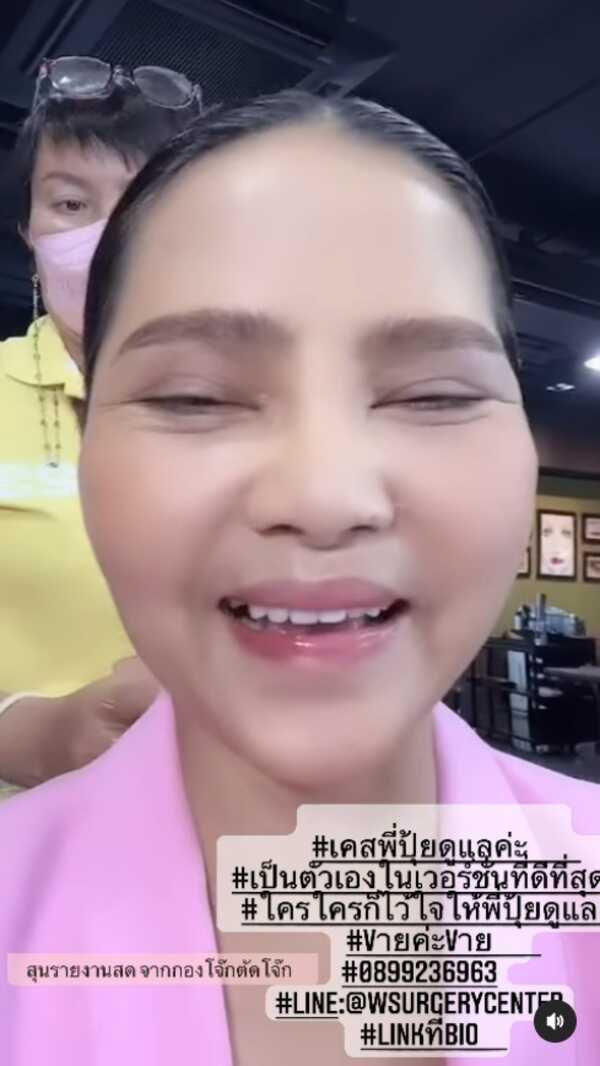600x1066 pixels.
Task: Toggle the video sound speaker icon
Action: pyautogui.click(x=555, y=1021)
